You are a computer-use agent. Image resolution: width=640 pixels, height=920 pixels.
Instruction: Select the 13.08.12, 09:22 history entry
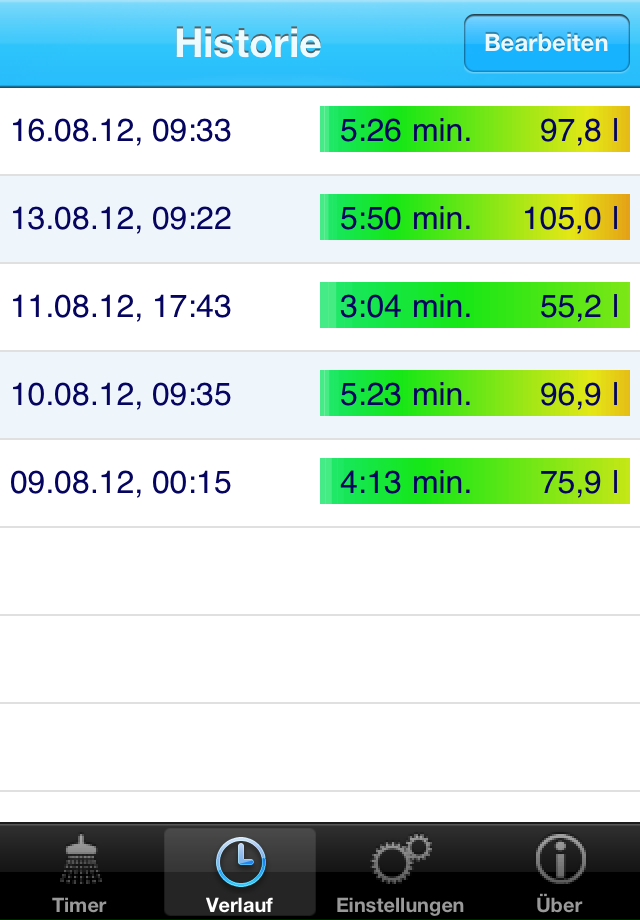[x=320, y=219]
